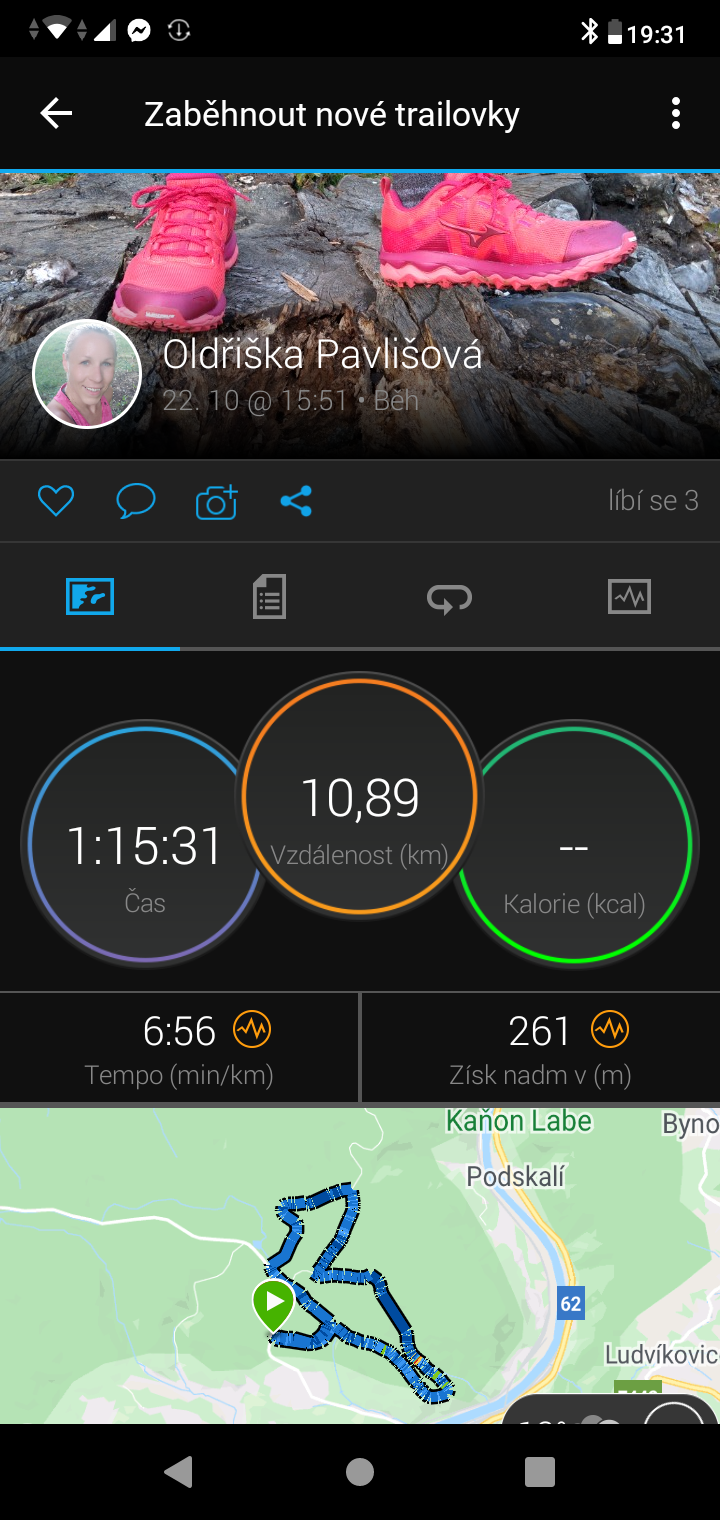The height and width of the screenshot is (1520, 720).
Task: Switch to the charts tab
Action: pyautogui.click(x=629, y=597)
